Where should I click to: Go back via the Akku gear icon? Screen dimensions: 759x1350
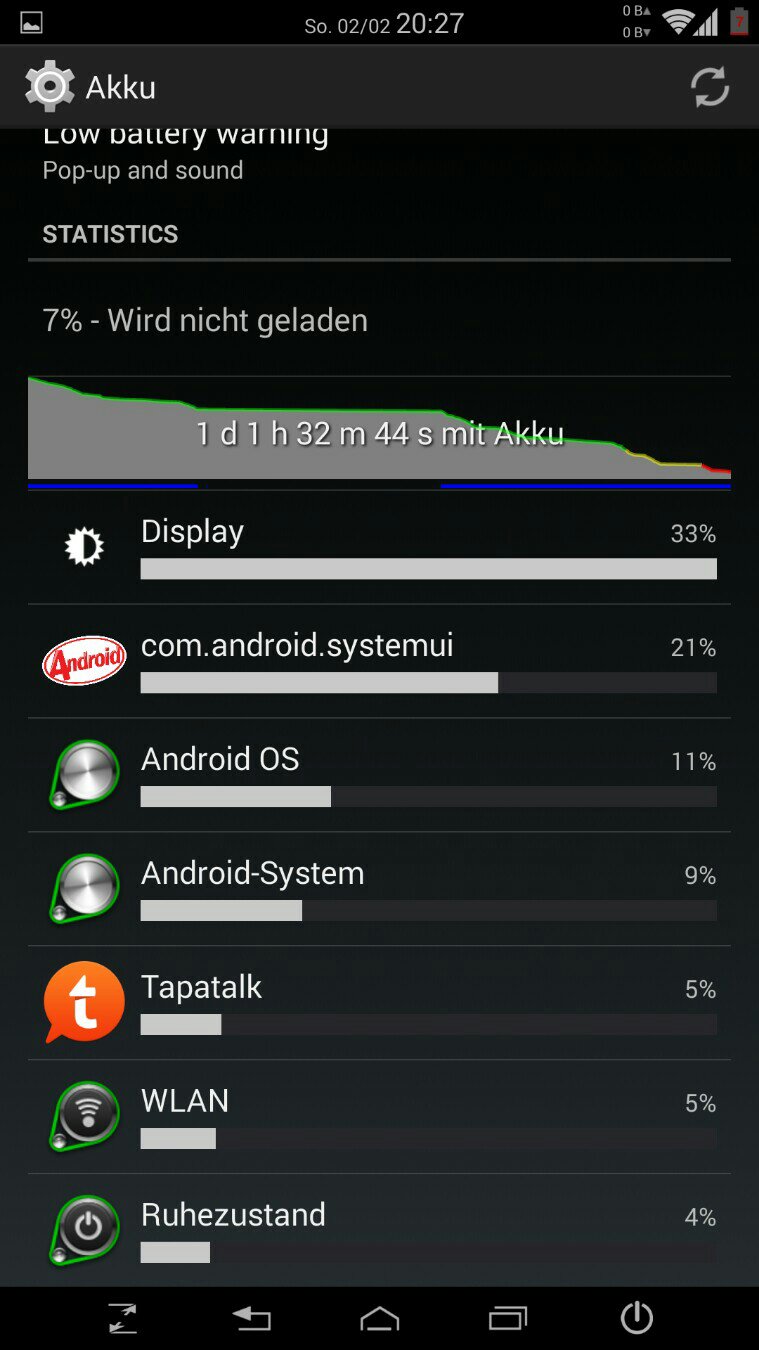pos(50,87)
